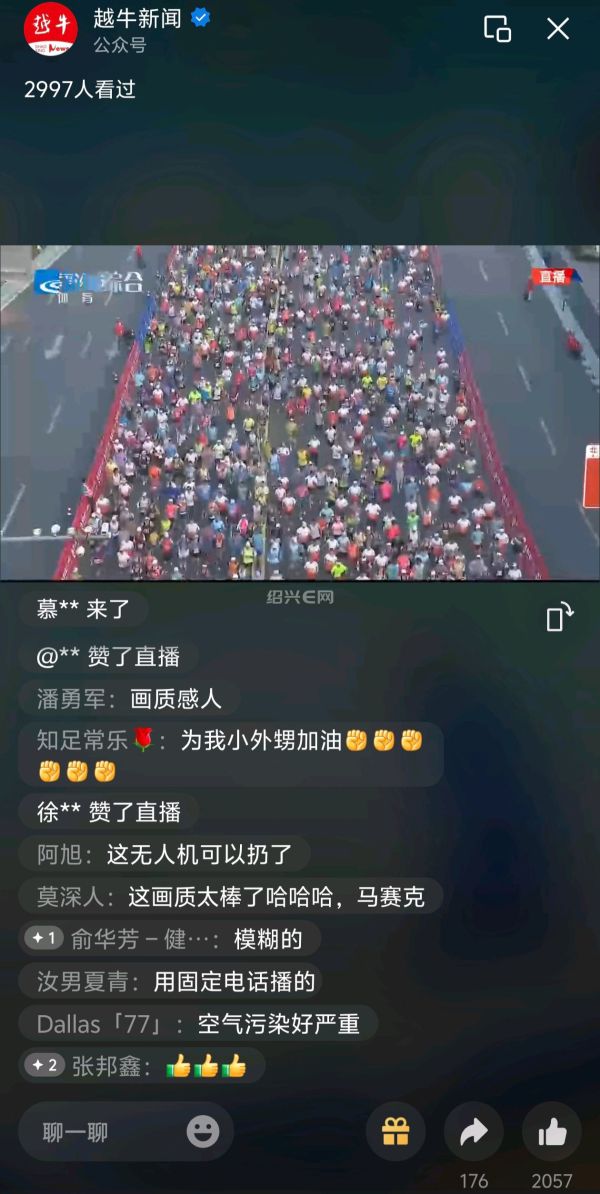Send a gift to the streamer
Viewport: 600px width, 1194px height.
click(x=396, y=1132)
